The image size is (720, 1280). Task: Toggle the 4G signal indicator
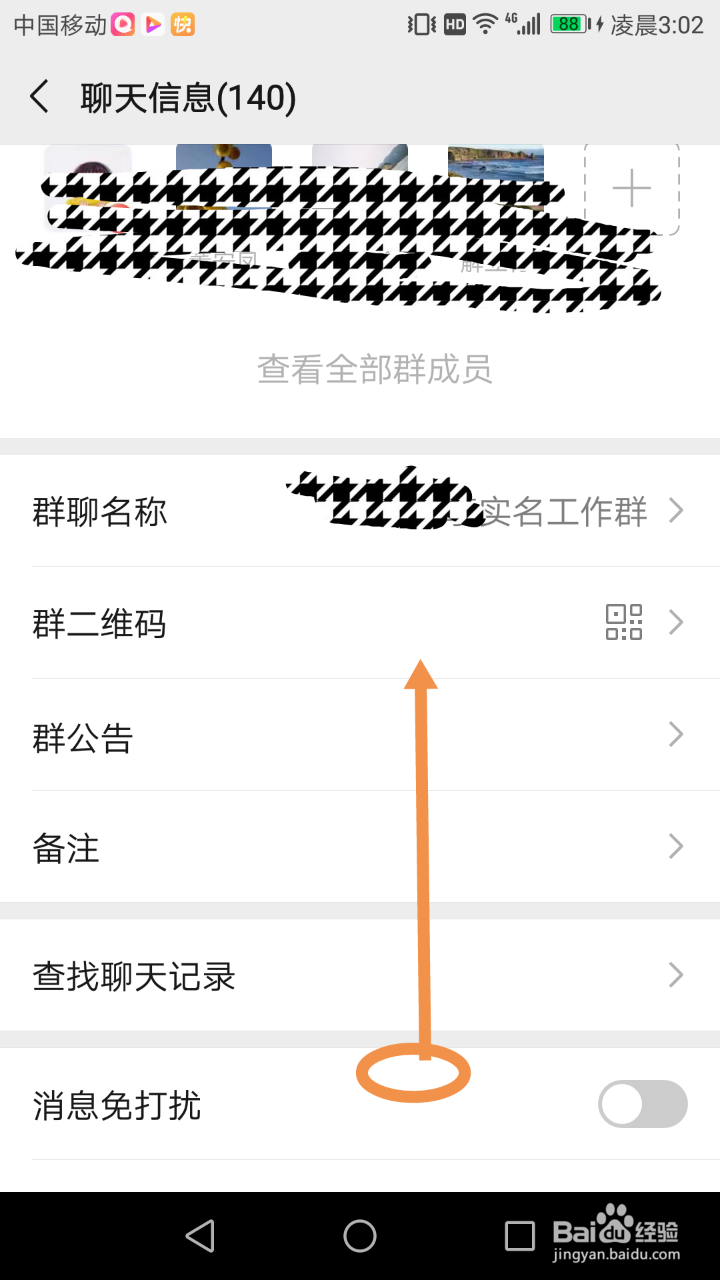click(x=524, y=23)
